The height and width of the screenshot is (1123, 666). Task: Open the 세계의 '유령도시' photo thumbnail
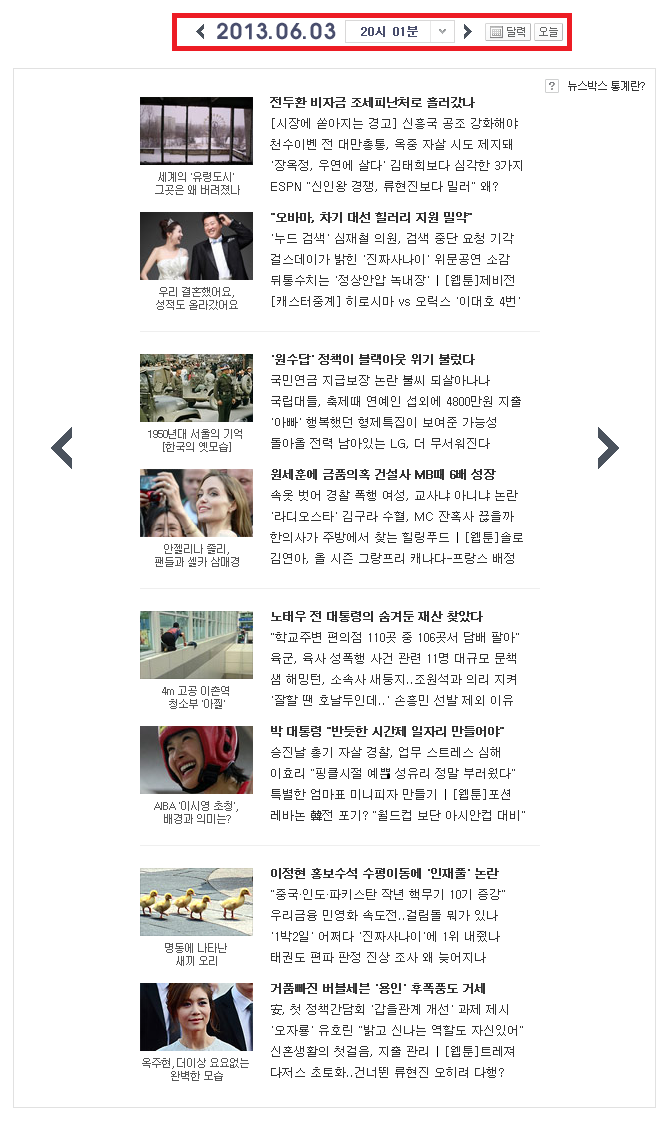point(196,131)
